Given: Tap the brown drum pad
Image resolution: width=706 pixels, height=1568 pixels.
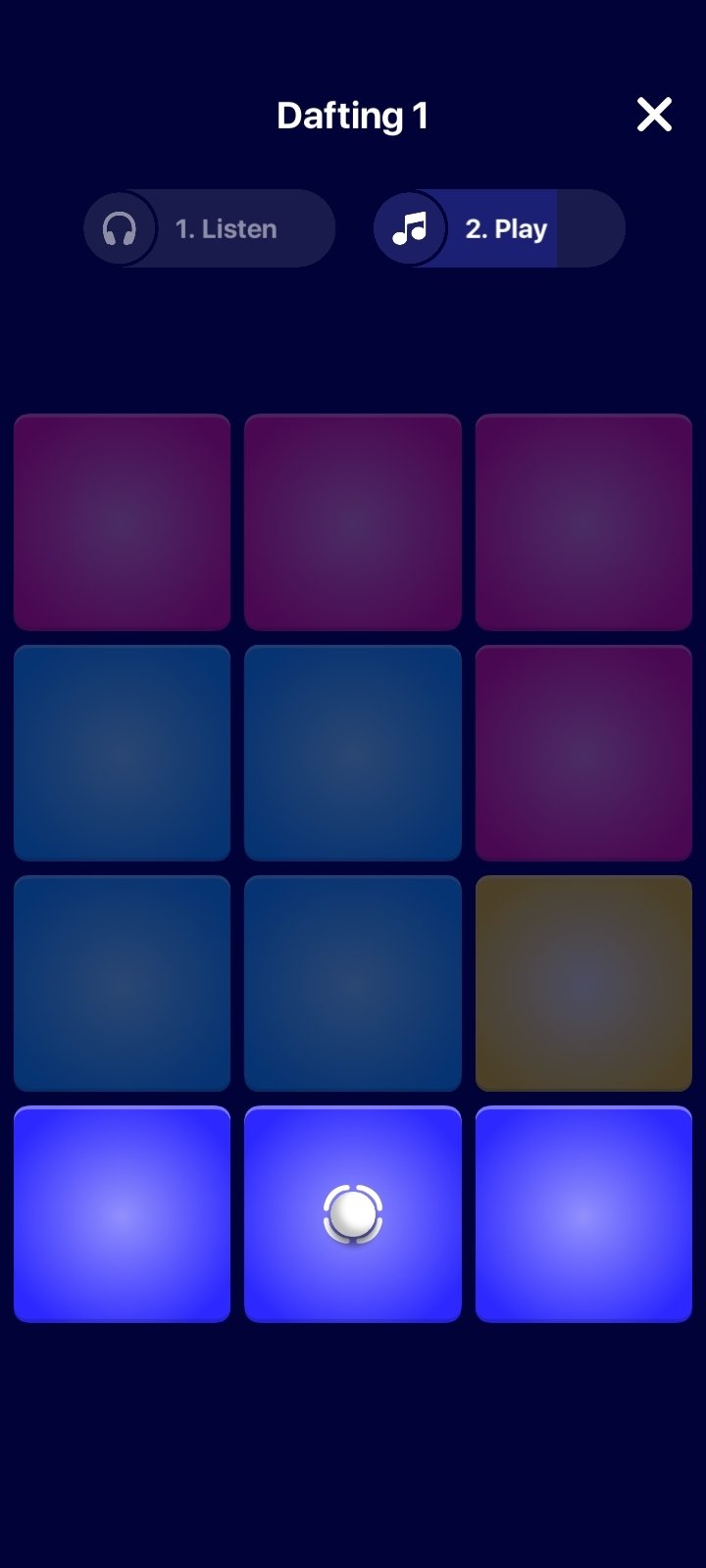Looking at the screenshot, I should [583, 983].
